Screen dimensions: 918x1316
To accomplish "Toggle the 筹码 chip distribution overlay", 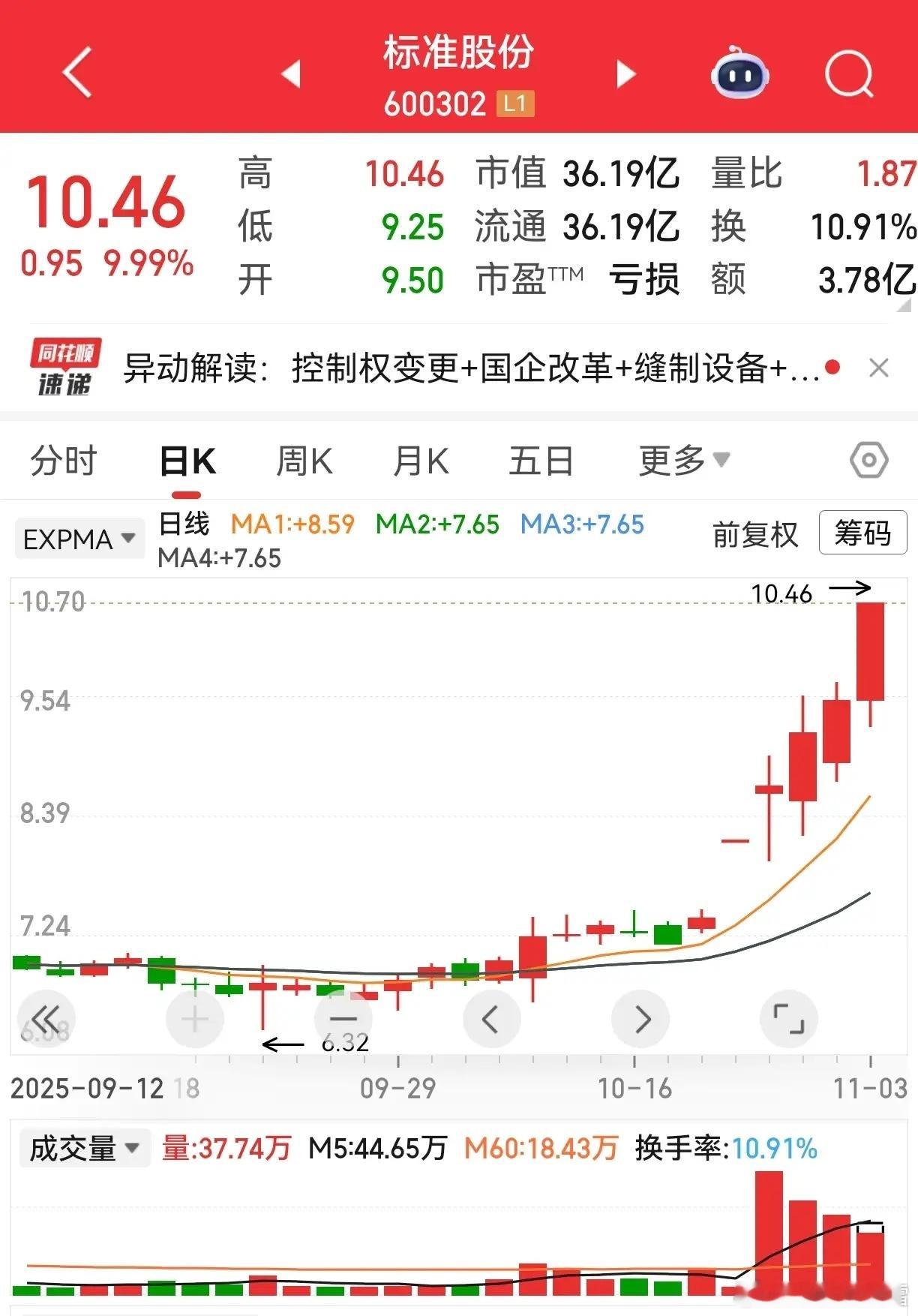I will (x=862, y=533).
